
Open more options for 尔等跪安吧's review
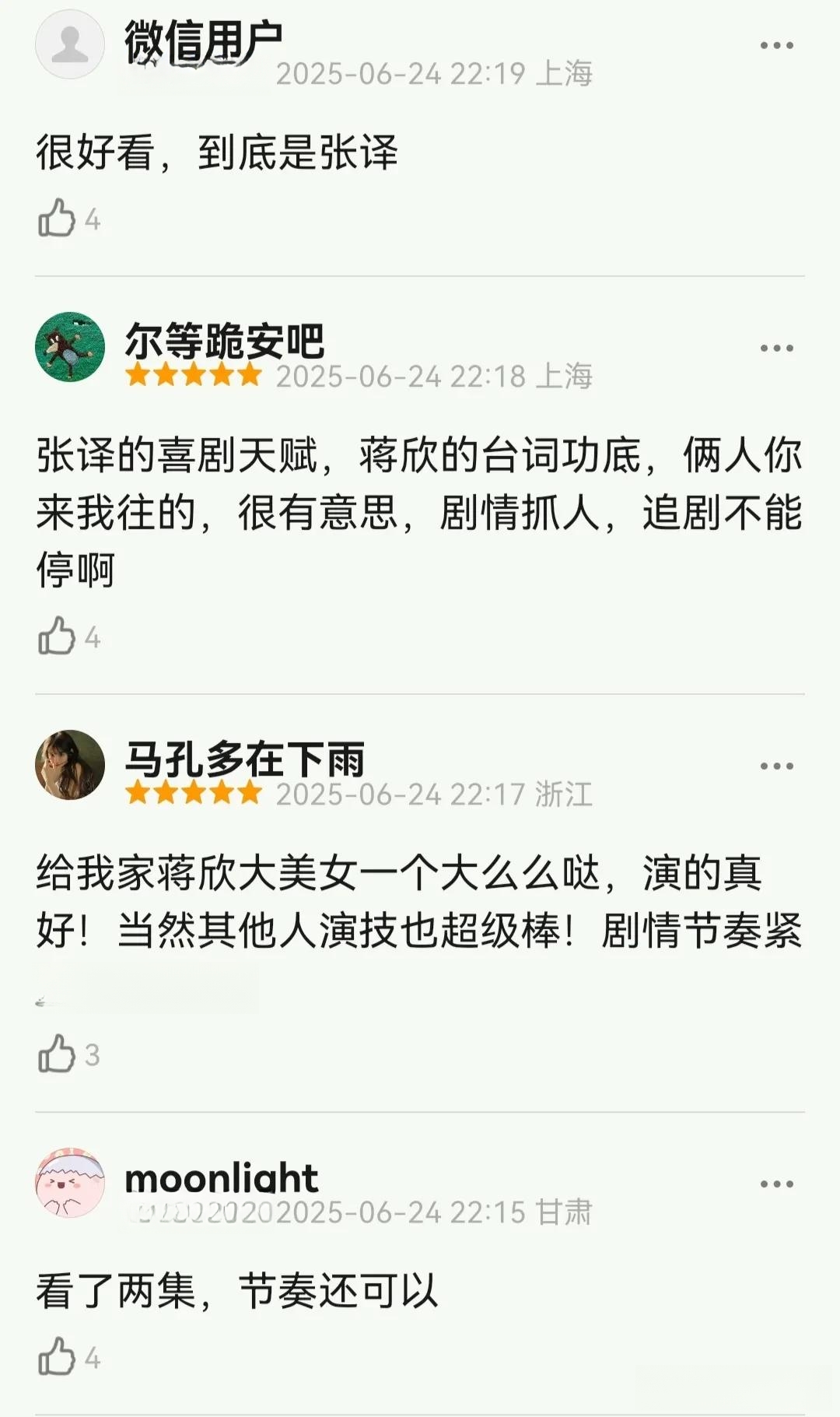pyautogui.click(x=776, y=348)
